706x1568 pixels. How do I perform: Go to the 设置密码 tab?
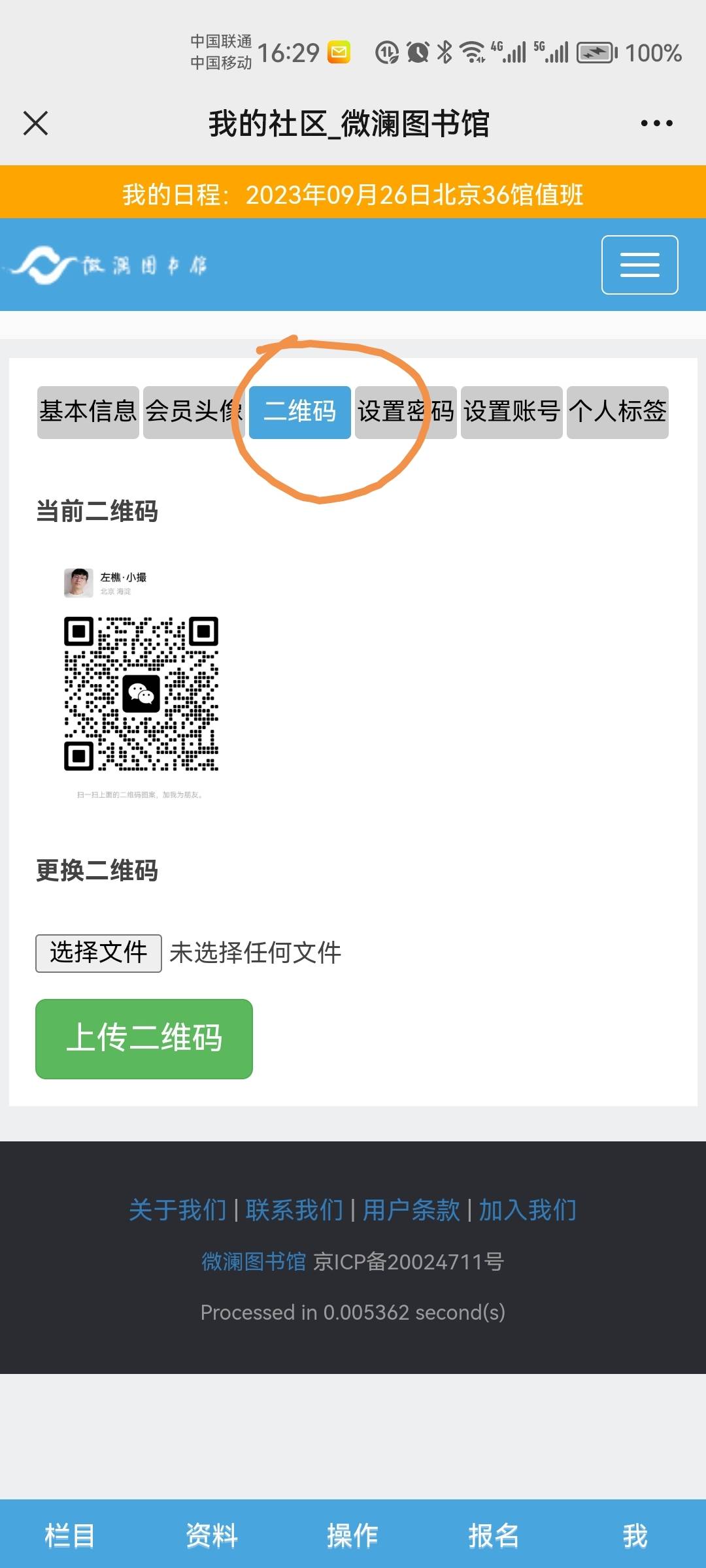click(x=405, y=412)
